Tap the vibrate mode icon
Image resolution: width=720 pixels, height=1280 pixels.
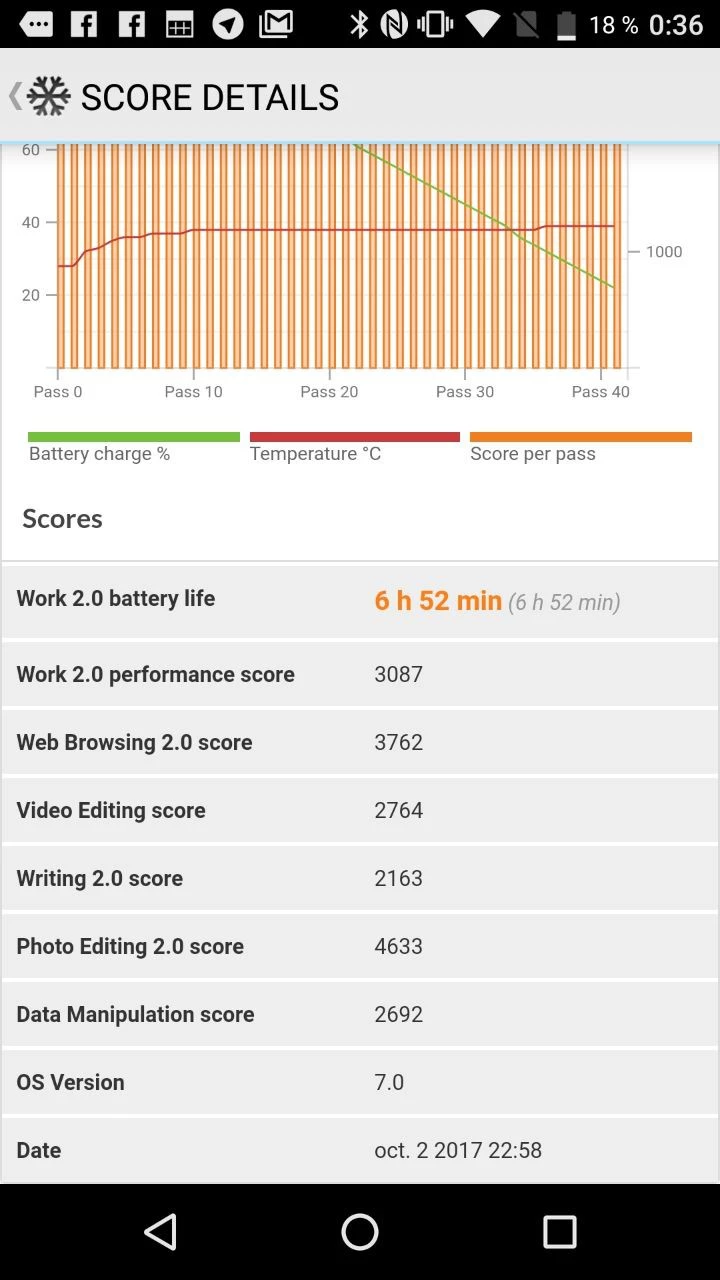(434, 23)
